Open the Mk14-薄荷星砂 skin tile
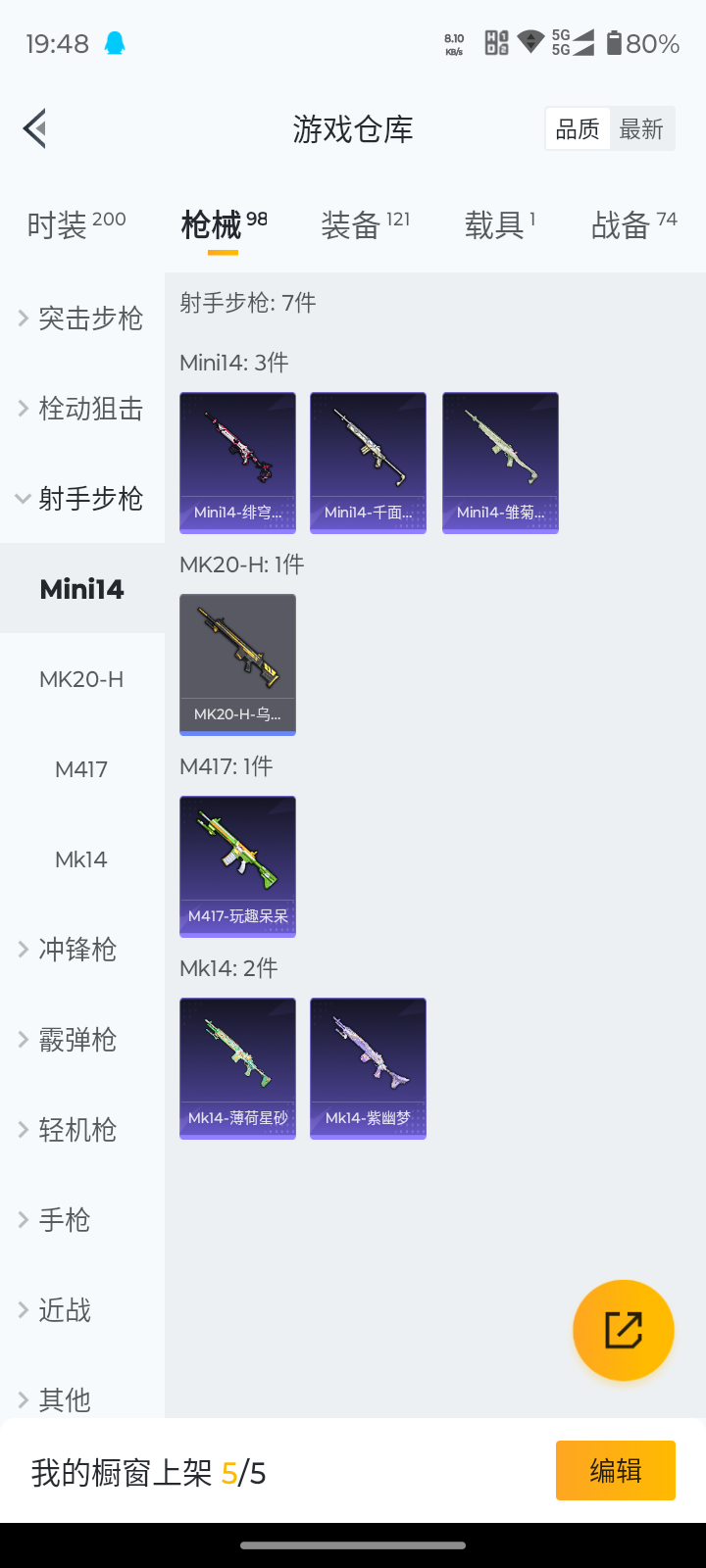Image resolution: width=706 pixels, height=1568 pixels. coord(237,1068)
